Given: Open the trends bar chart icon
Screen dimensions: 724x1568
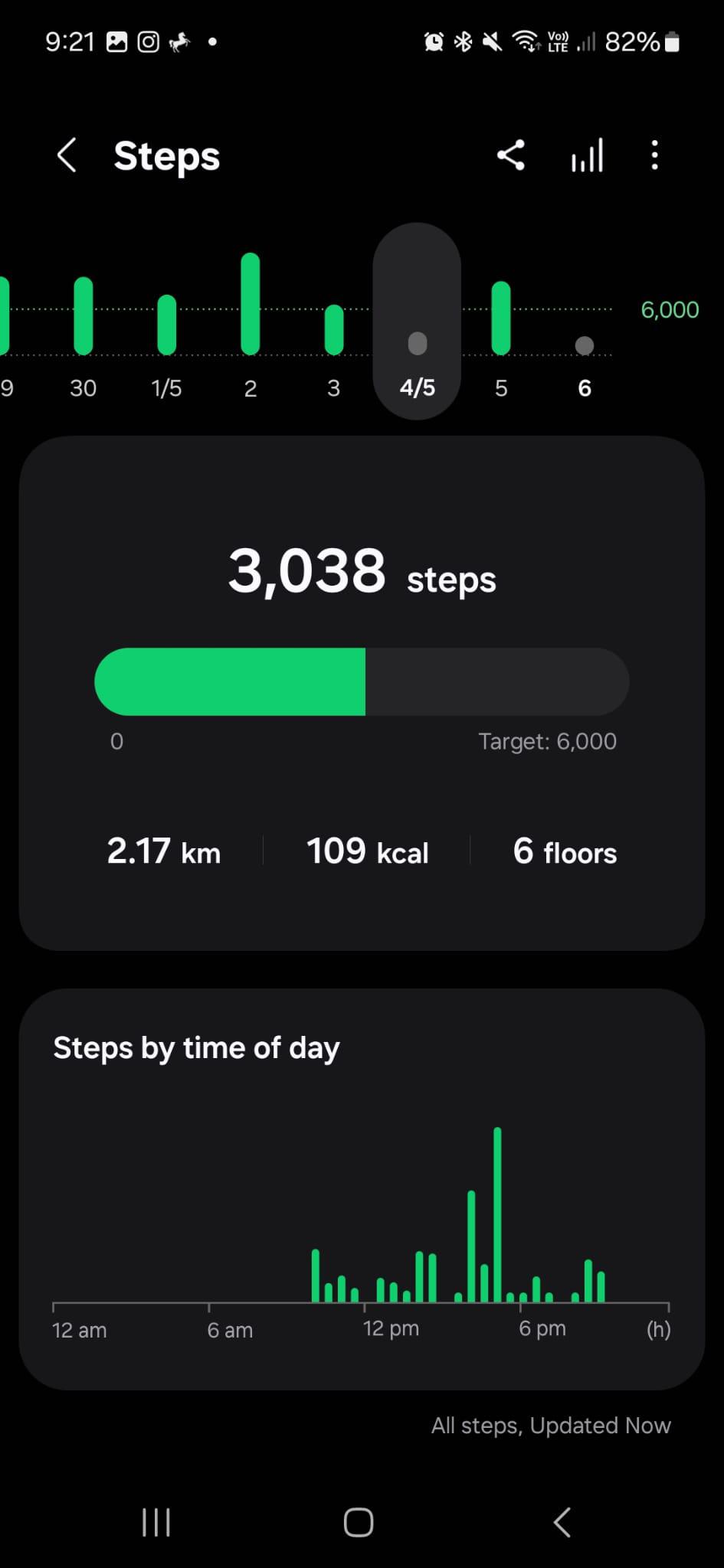Looking at the screenshot, I should coord(587,155).
